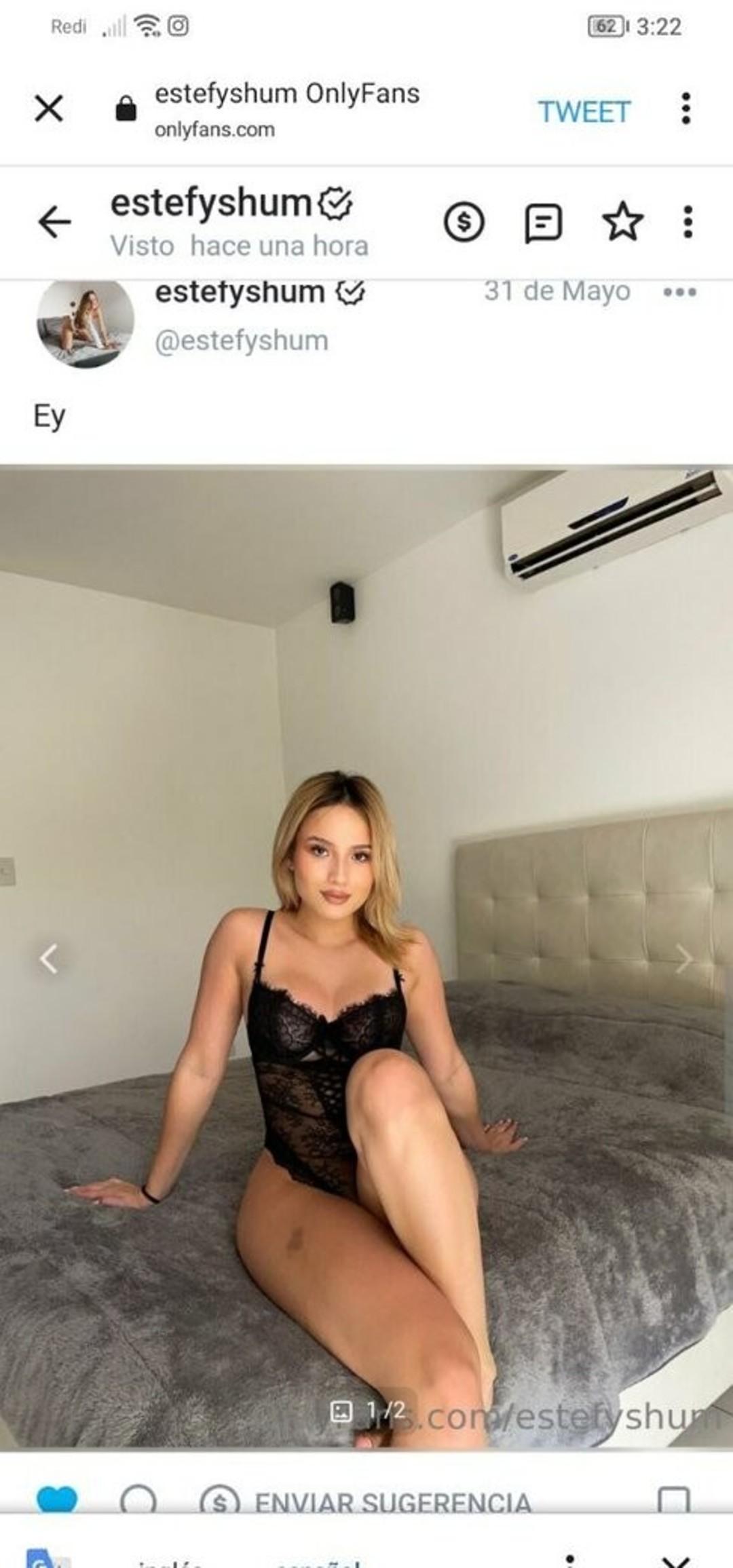Open profile header three-dot menu

click(688, 222)
